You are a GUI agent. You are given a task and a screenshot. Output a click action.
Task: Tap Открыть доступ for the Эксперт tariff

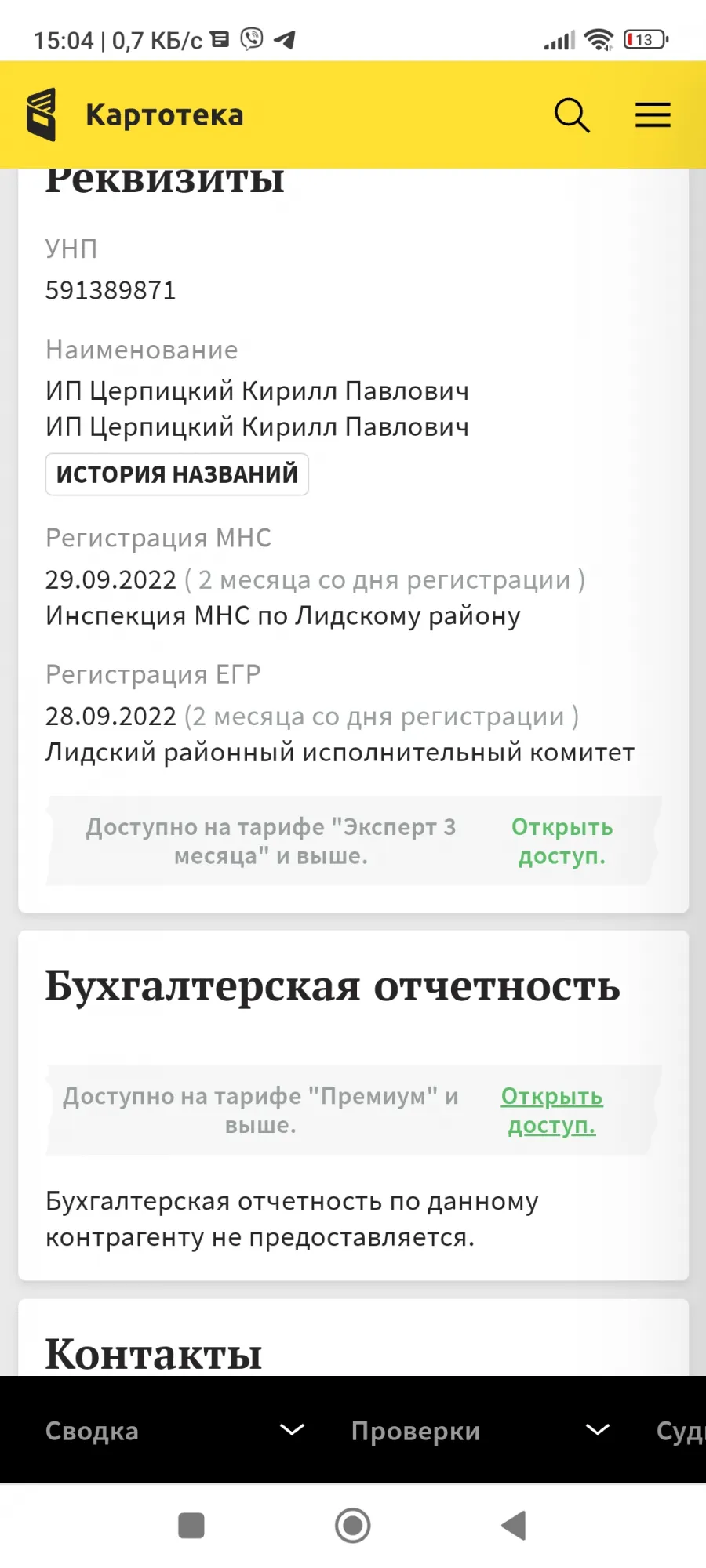562,841
